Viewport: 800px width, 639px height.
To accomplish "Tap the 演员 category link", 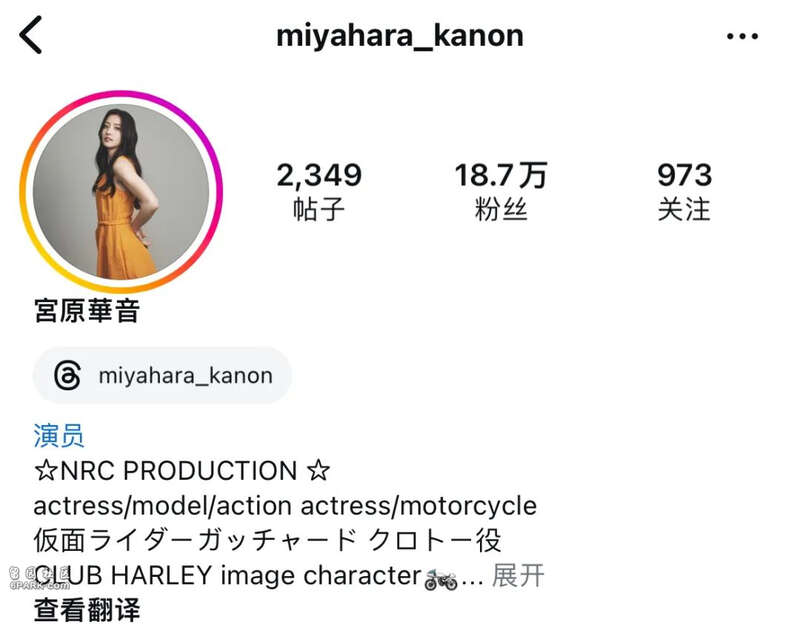I will (x=59, y=435).
